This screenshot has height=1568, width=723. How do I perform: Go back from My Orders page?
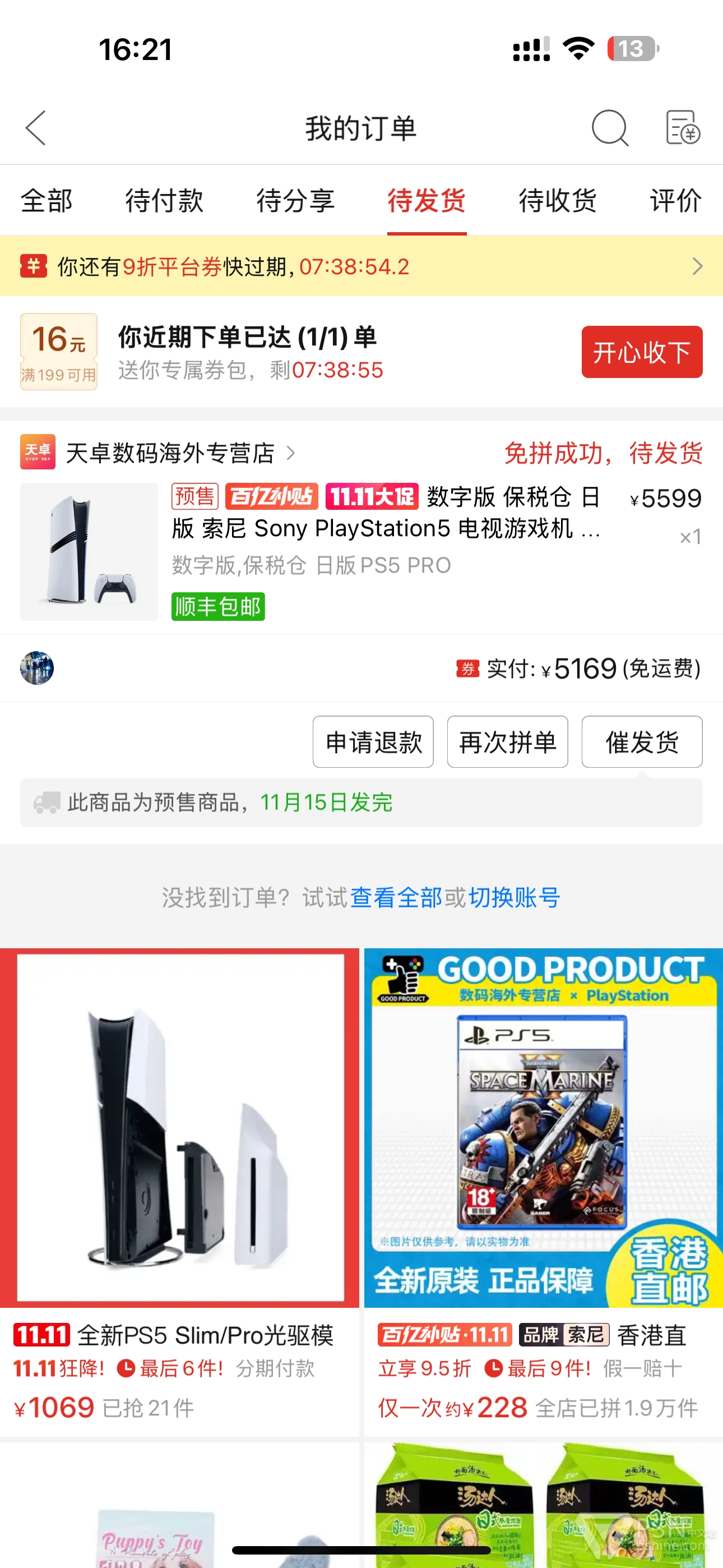click(x=35, y=128)
